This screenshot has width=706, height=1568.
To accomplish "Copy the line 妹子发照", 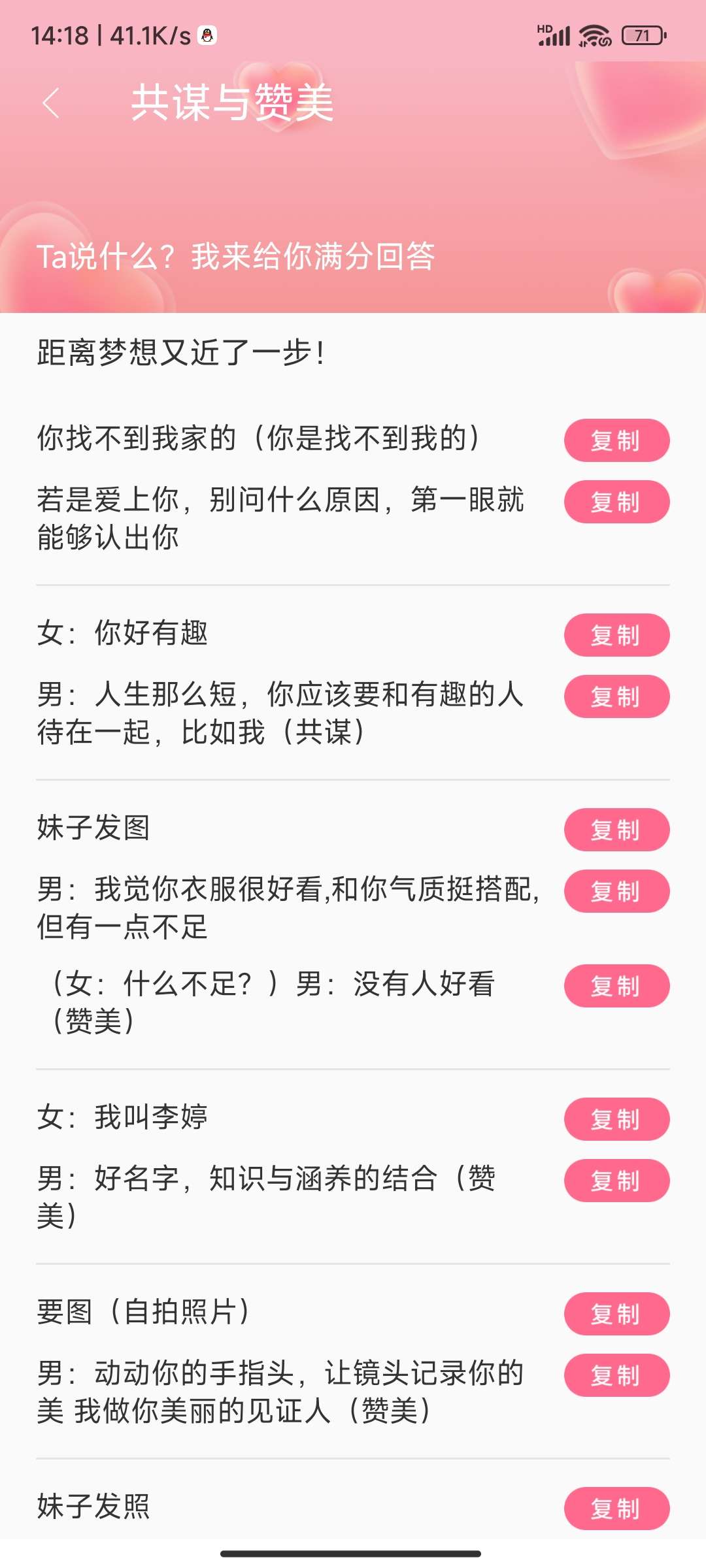I will (x=616, y=1509).
